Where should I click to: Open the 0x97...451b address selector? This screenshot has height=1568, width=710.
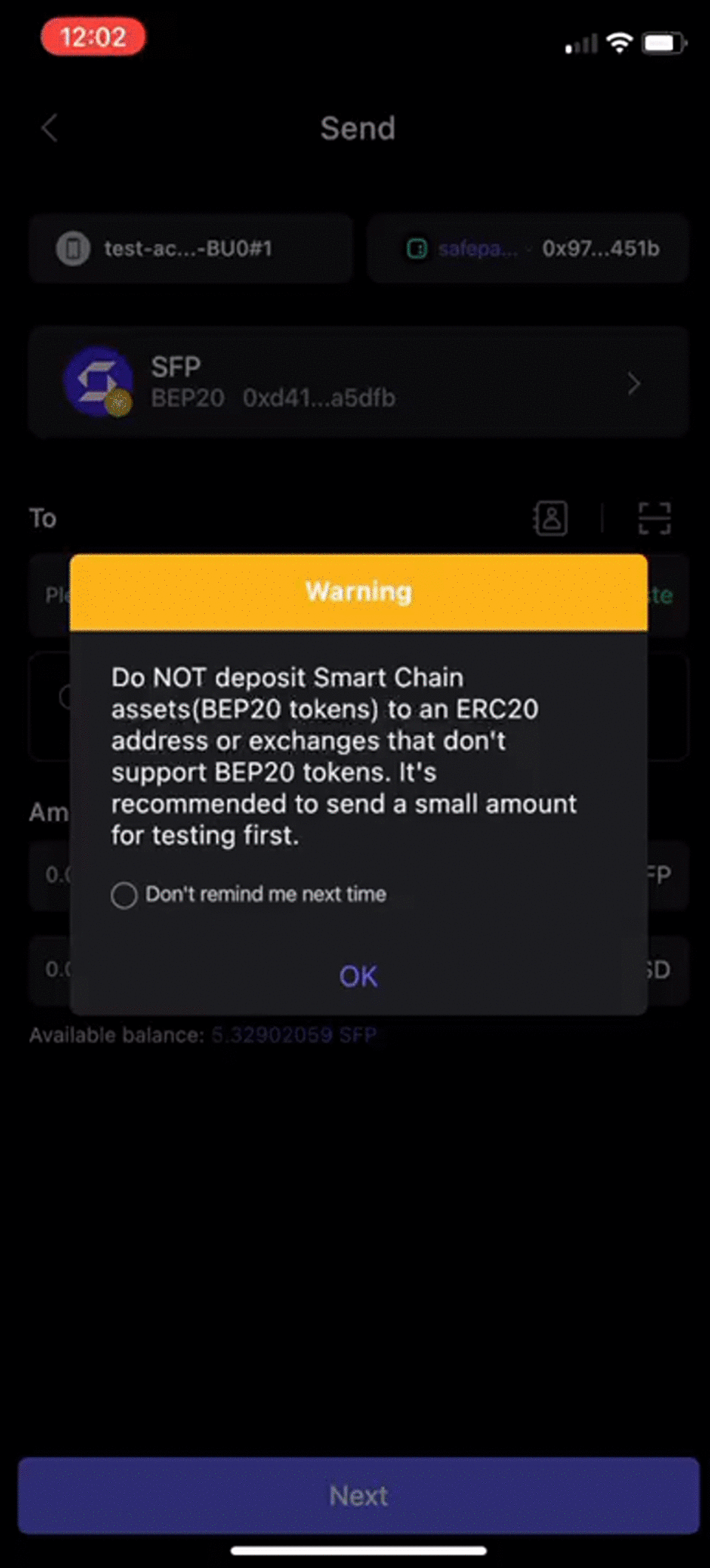[528, 249]
